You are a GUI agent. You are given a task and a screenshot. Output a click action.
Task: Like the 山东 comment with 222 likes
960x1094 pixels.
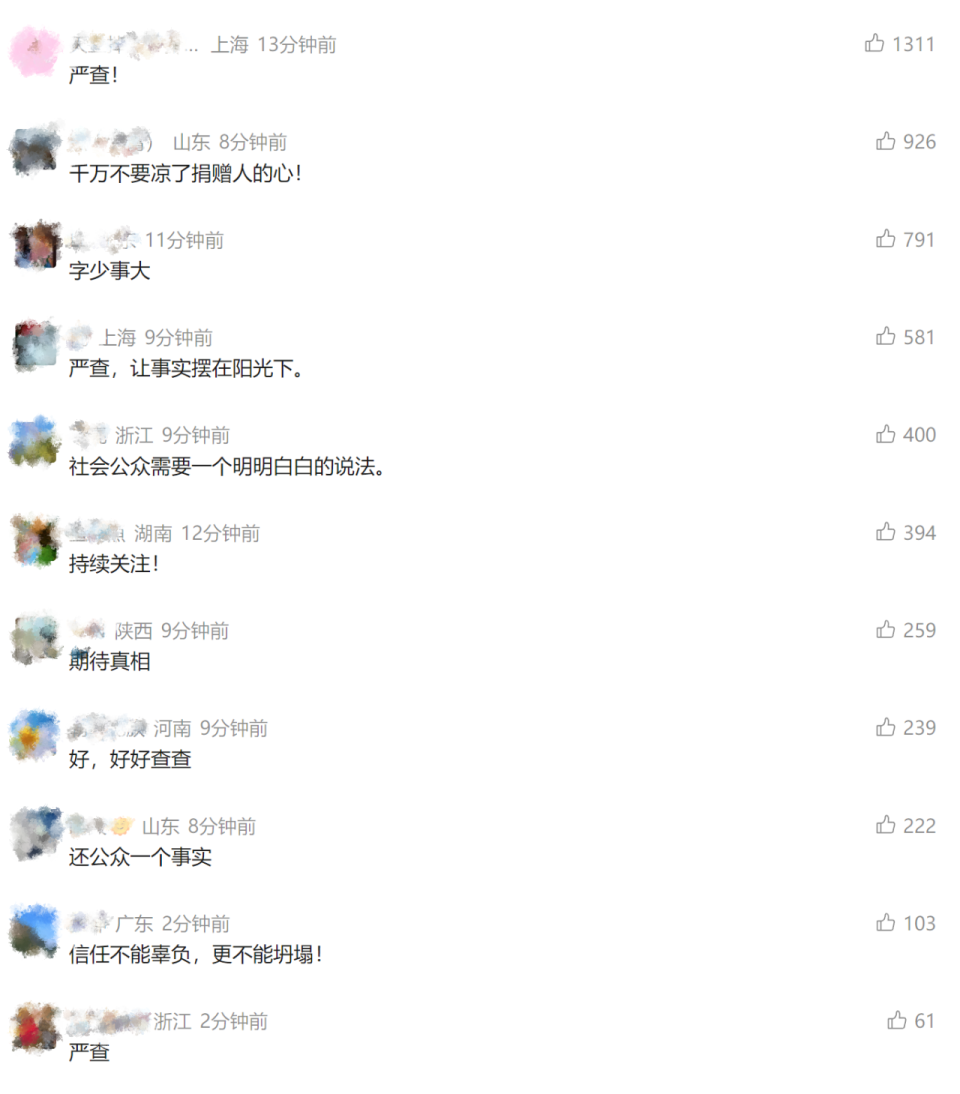886,826
